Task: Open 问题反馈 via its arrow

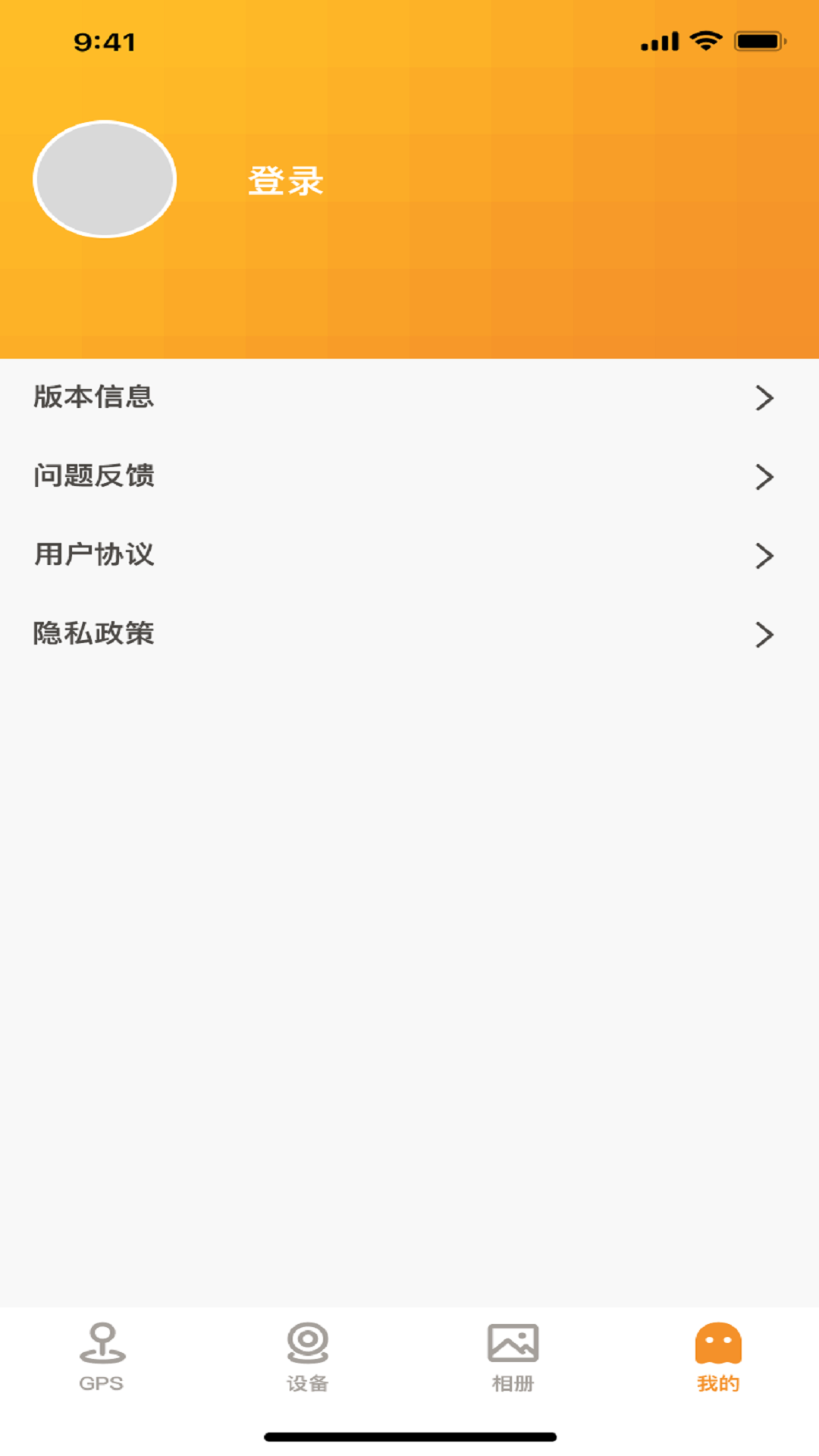Action: coord(765,476)
